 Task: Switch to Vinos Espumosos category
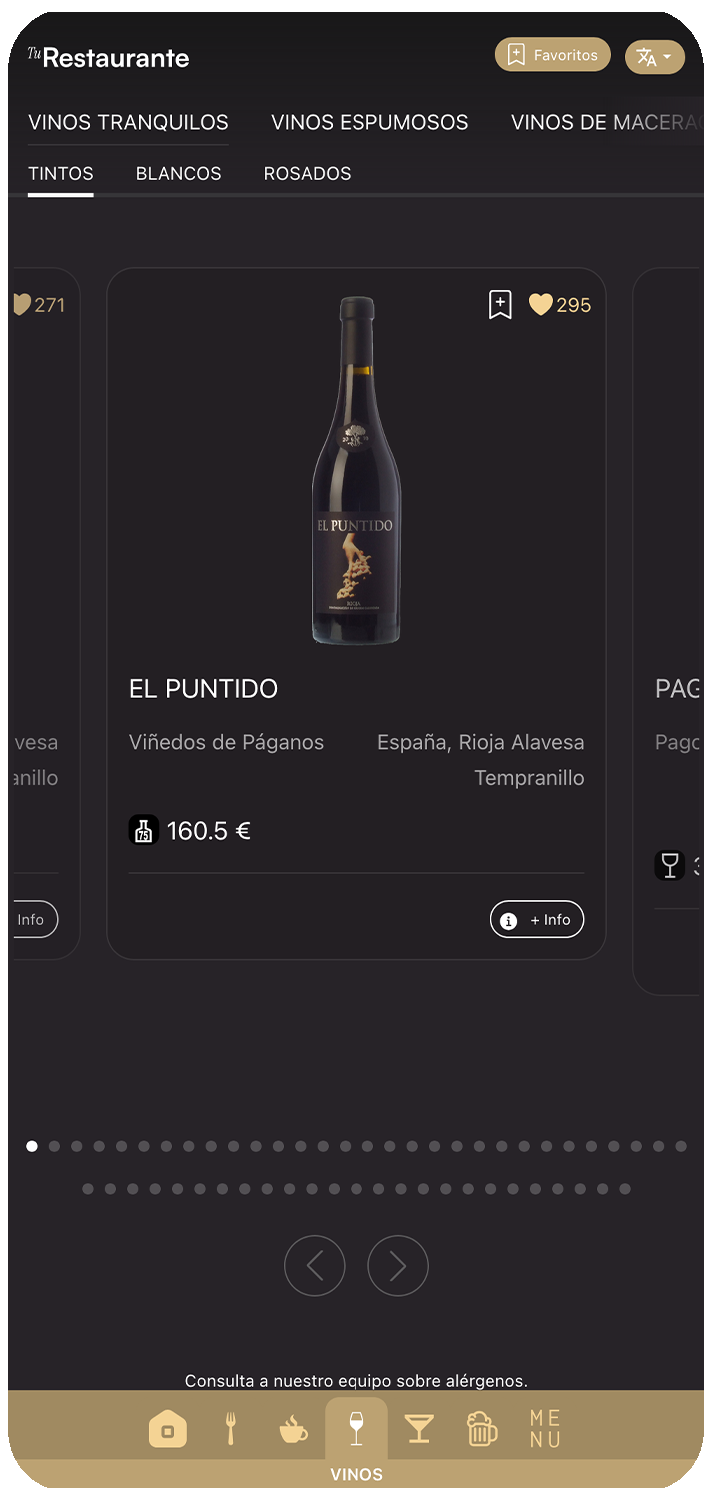369,123
